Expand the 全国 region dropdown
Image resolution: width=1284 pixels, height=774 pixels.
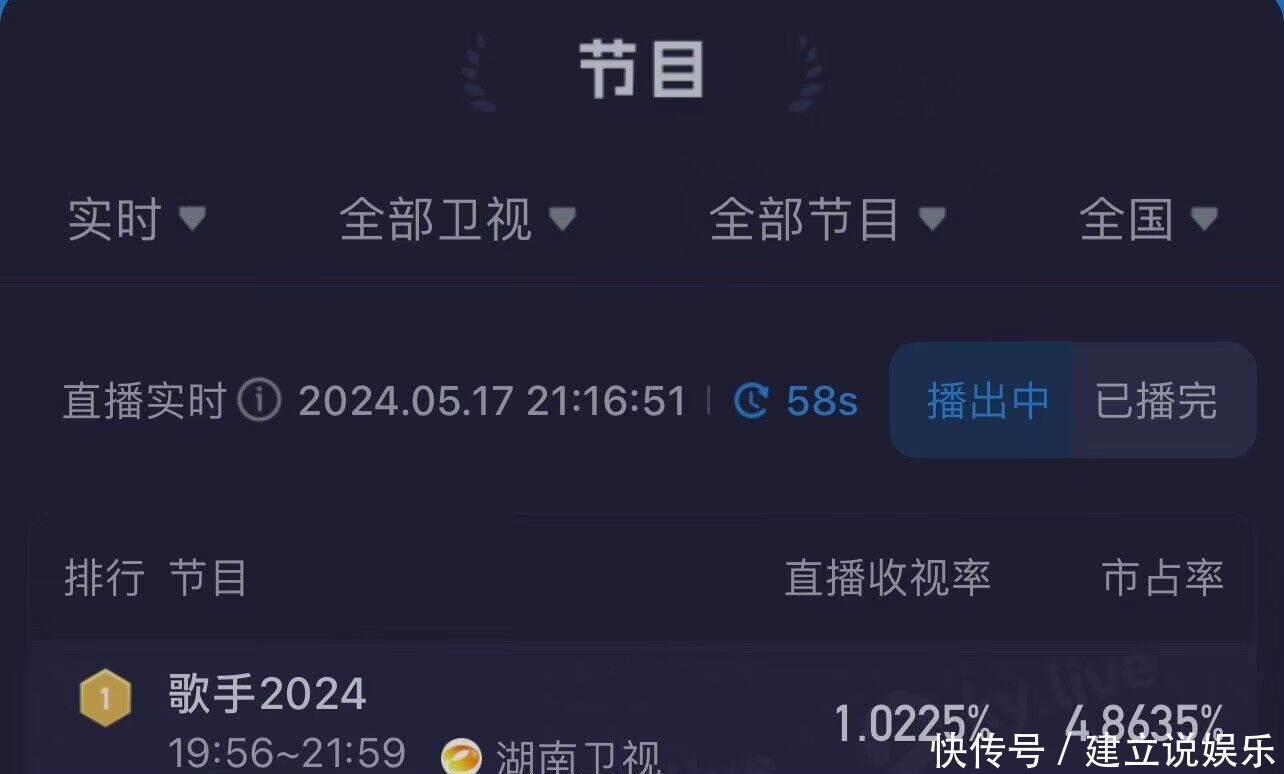pos(1148,219)
